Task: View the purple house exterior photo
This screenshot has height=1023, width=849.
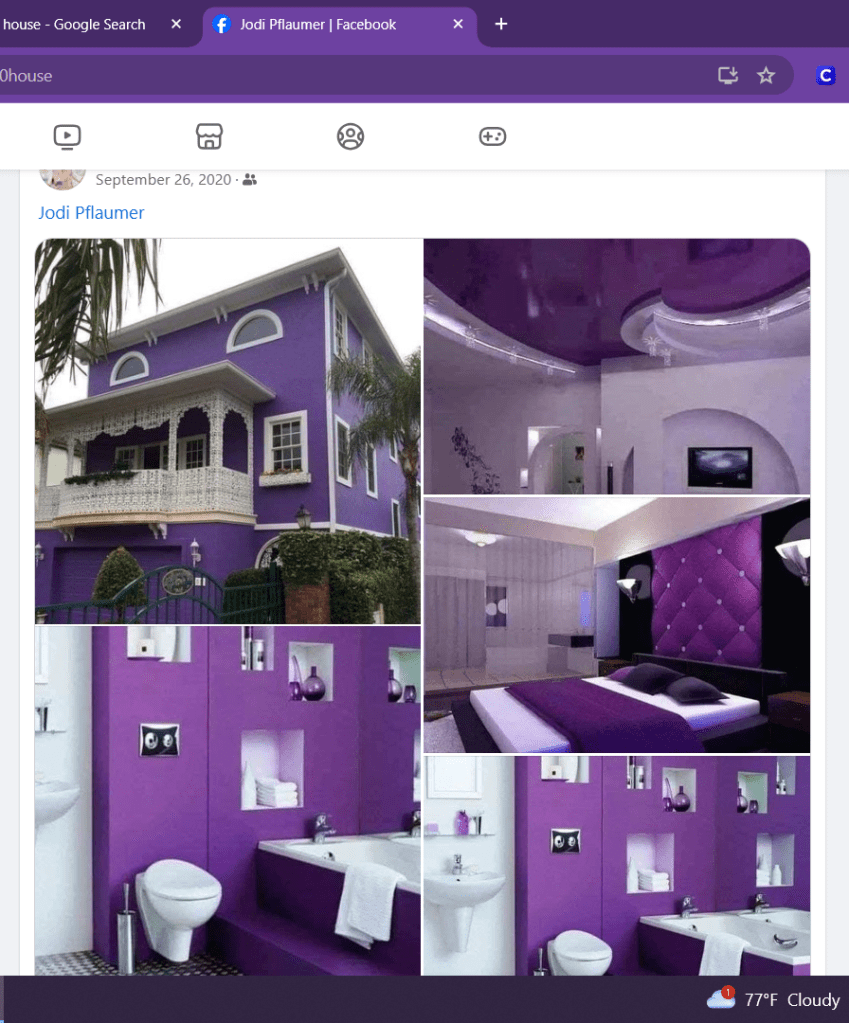Action: point(228,431)
